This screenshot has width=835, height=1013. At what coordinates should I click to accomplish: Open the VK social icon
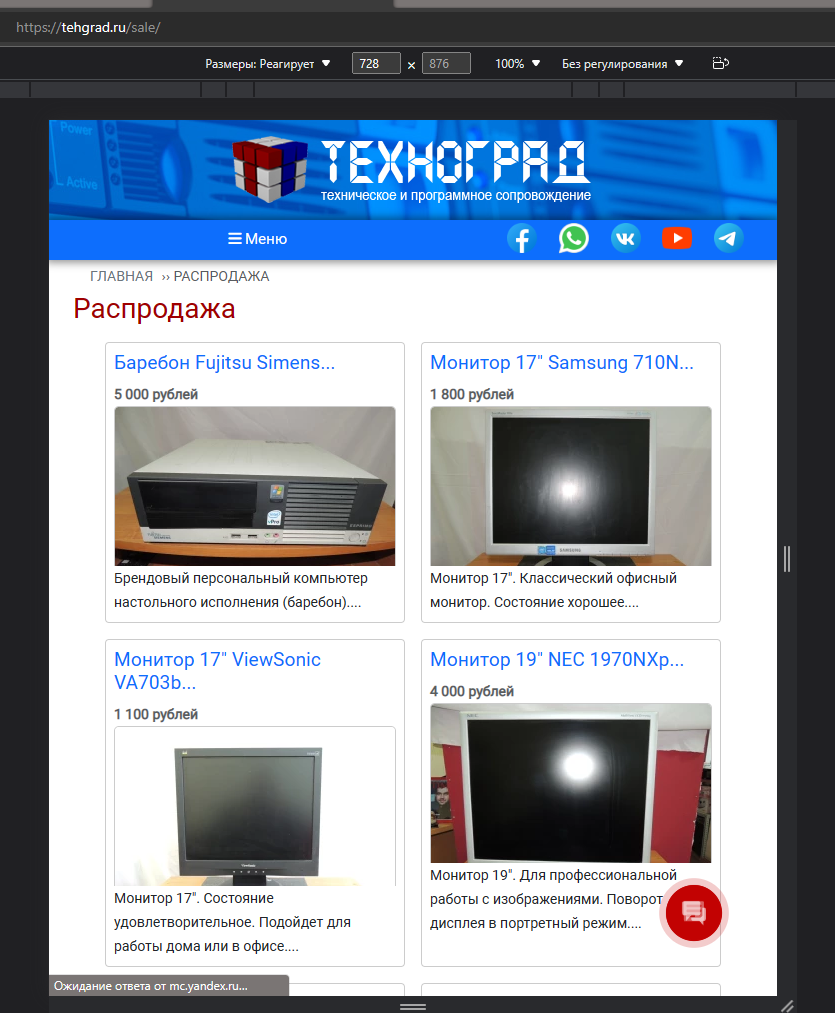tap(625, 238)
